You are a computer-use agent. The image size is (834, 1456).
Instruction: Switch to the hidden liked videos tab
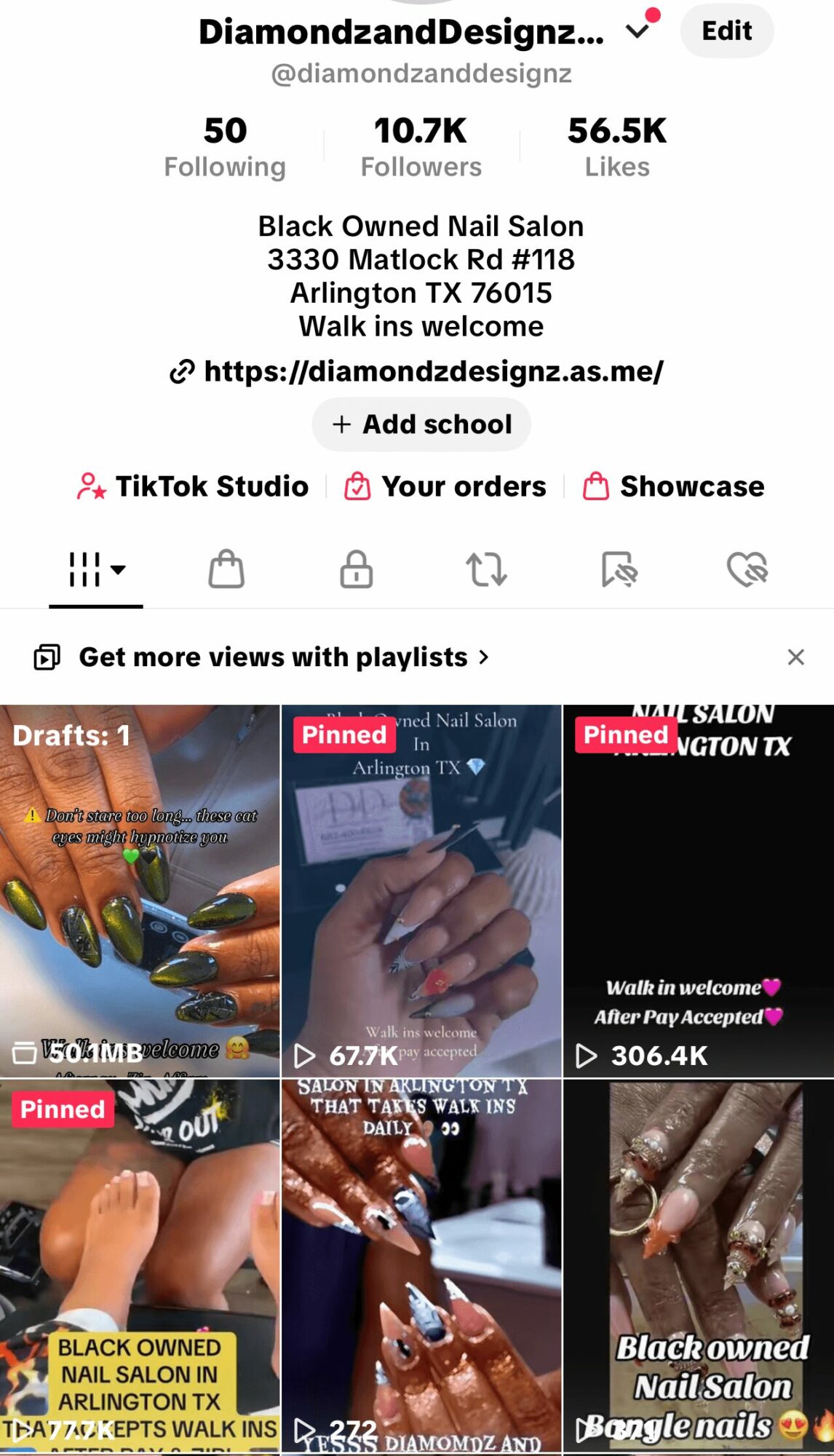pos(747,569)
